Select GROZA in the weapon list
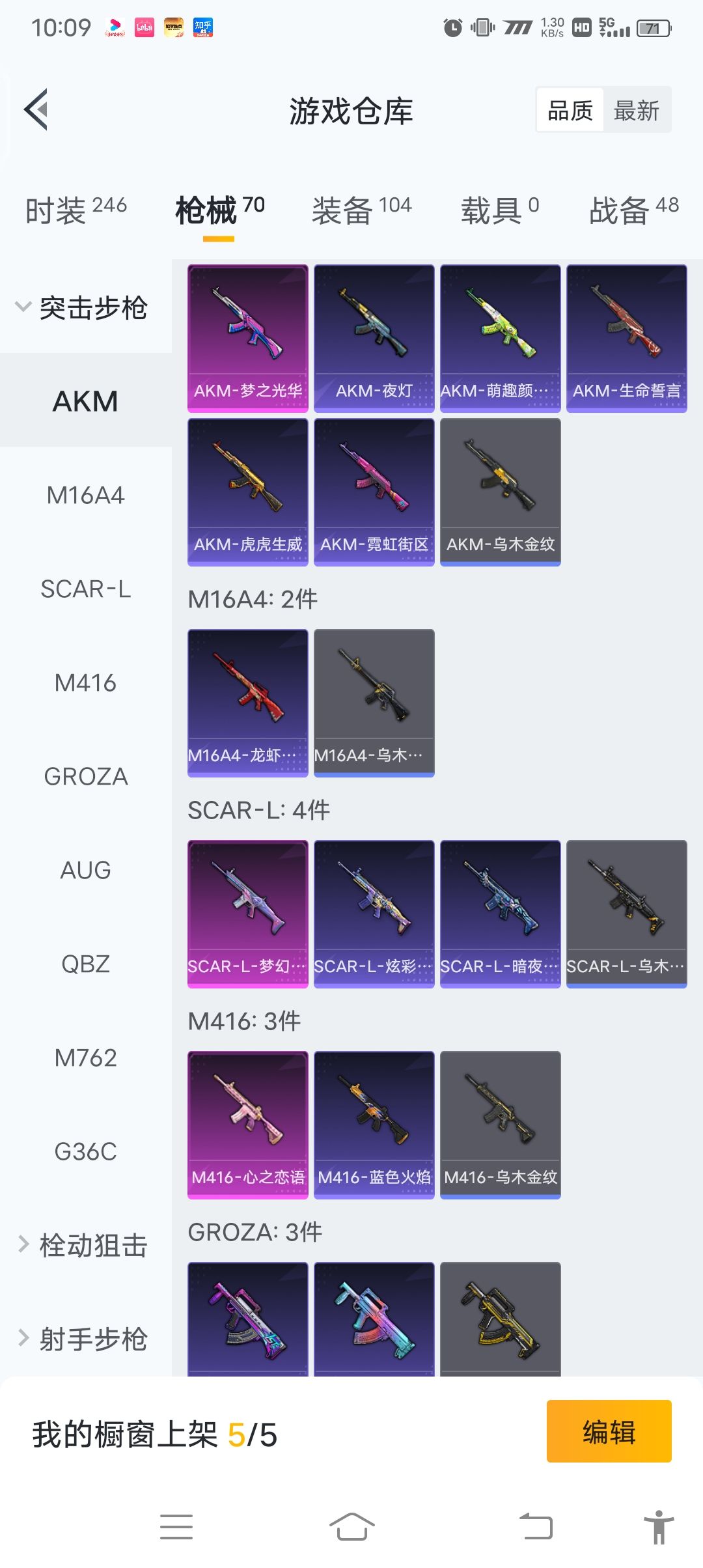Image resolution: width=703 pixels, height=1568 pixels. click(86, 777)
